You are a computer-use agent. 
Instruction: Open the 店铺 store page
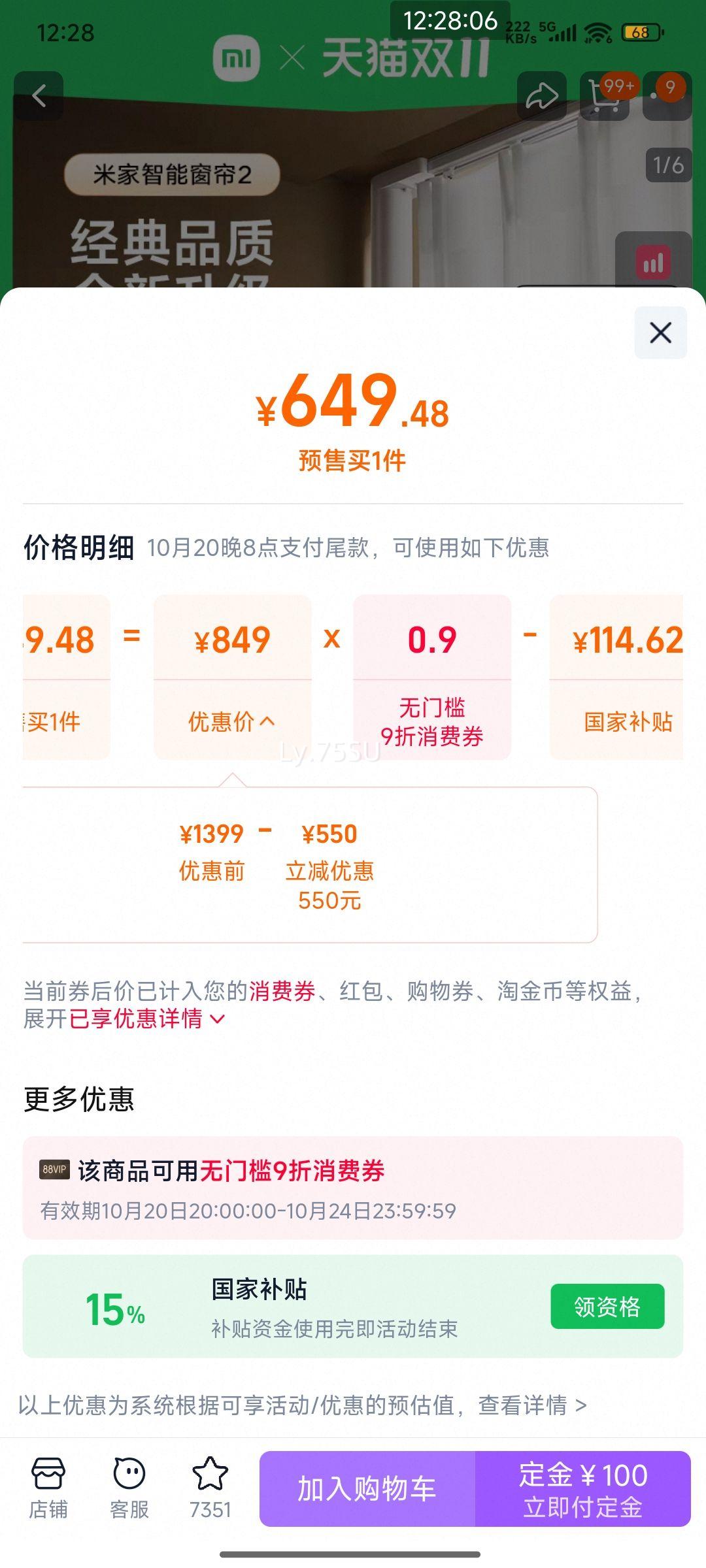point(48,1489)
